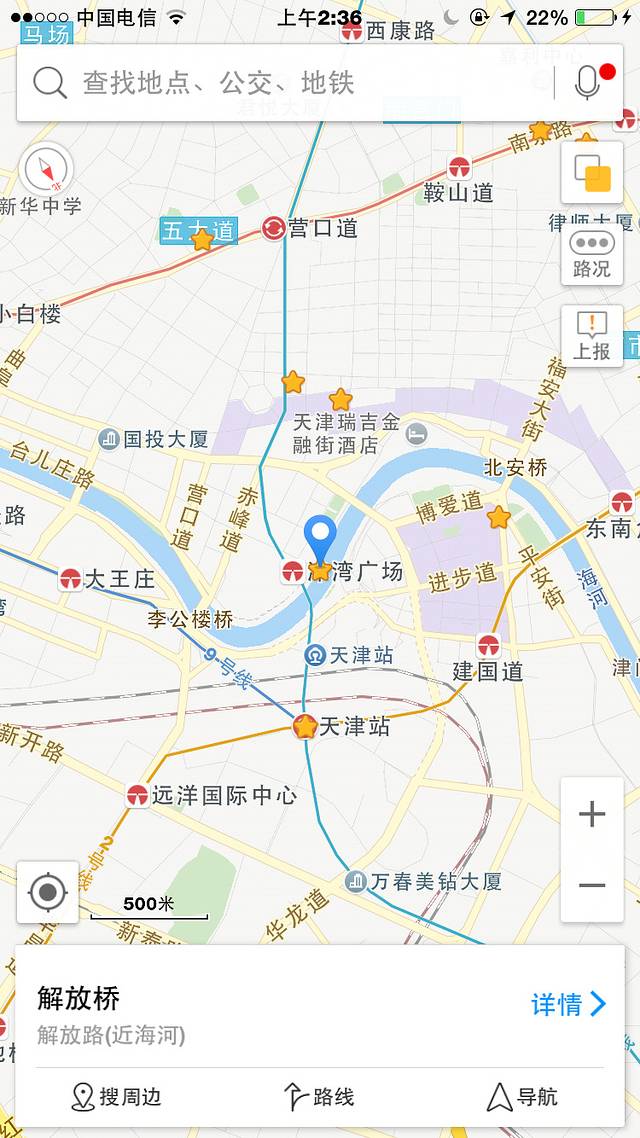Select the 远洋国际中心 metro marker
Image resolution: width=640 pixels, height=1138 pixels.
coord(138,796)
